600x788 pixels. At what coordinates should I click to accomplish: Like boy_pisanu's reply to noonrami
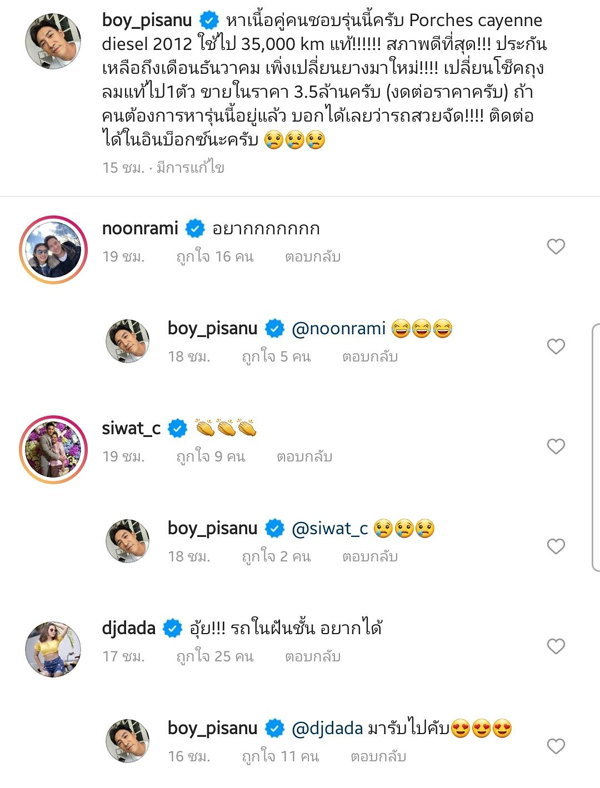(556, 346)
